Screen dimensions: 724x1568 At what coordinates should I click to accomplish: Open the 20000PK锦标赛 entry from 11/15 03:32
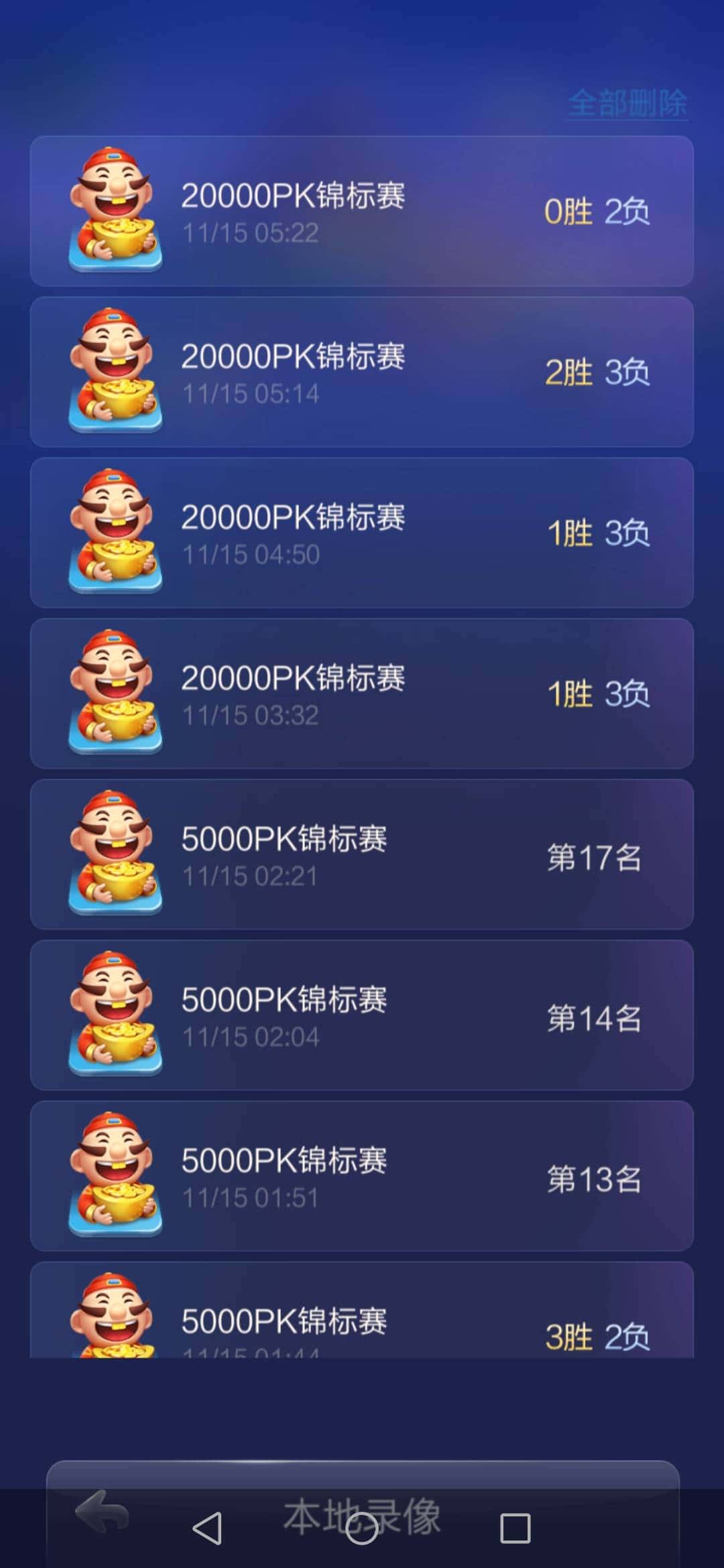[362, 694]
